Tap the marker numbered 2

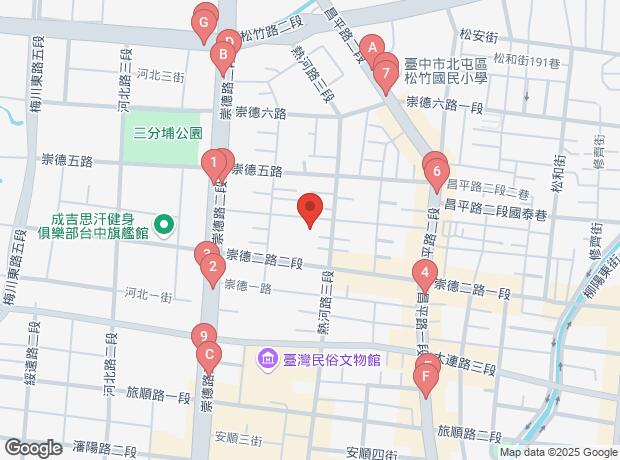211,266
